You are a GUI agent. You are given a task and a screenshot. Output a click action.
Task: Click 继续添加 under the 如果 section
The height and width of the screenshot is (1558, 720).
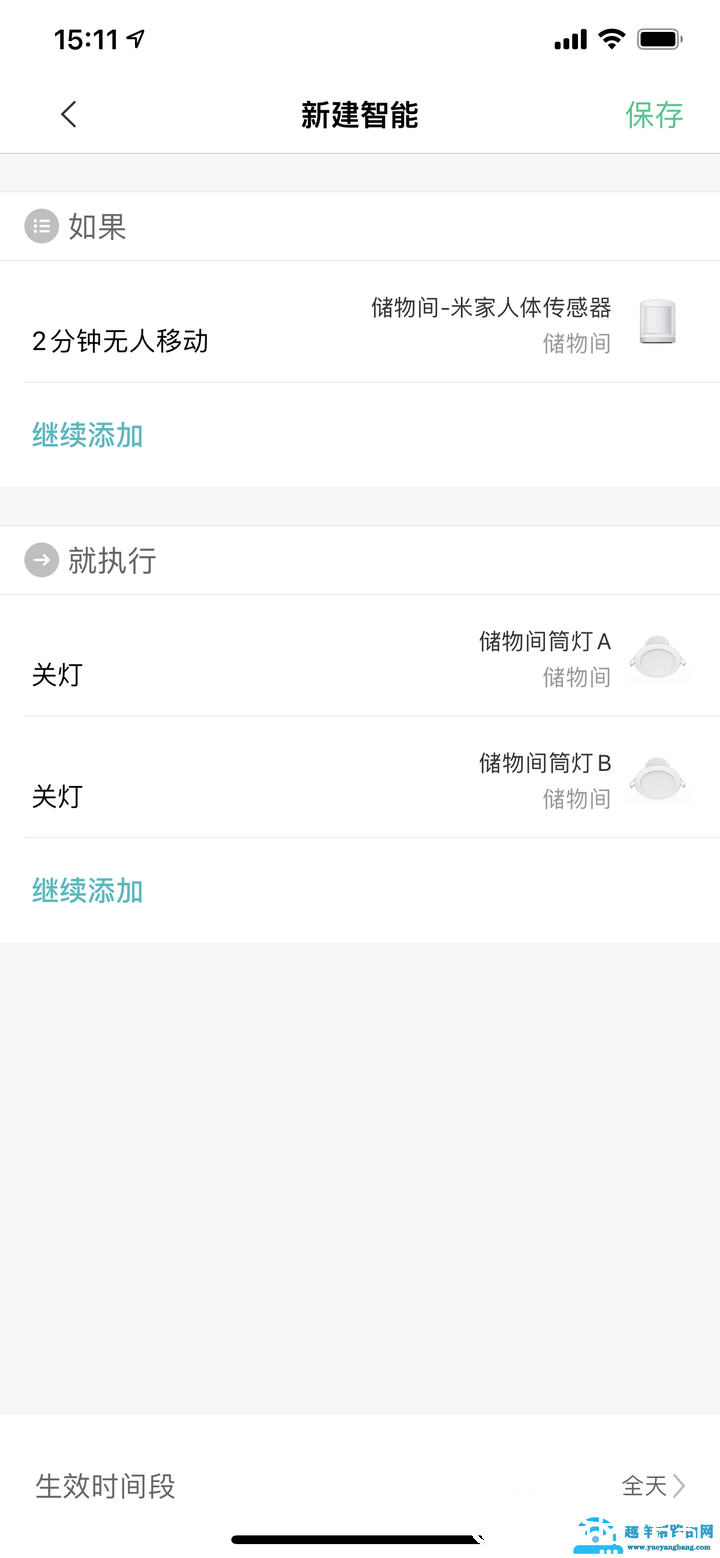(86, 435)
